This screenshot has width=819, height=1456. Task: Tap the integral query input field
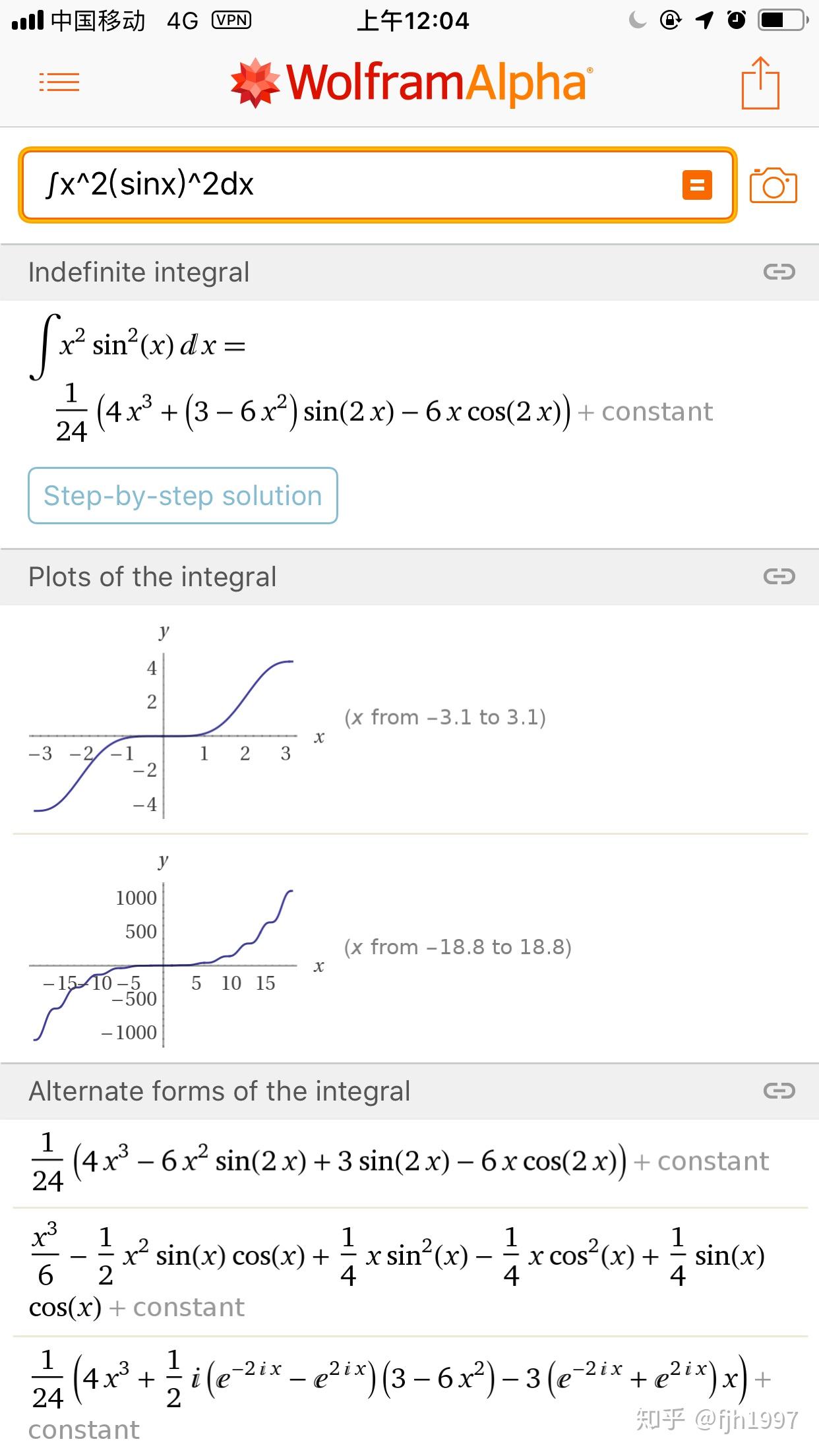click(356, 185)
